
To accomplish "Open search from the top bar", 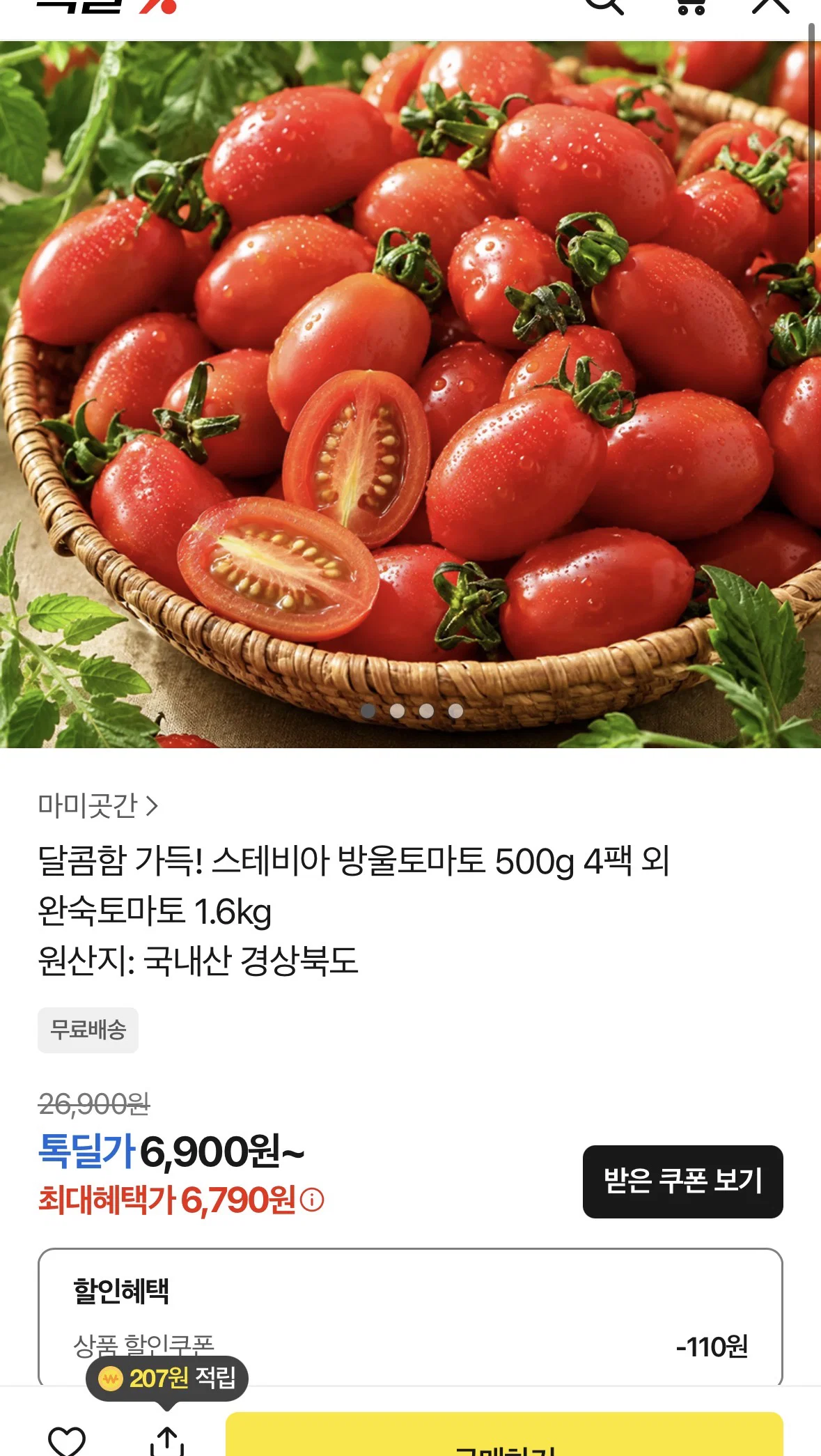I will (x=604, y=6).
